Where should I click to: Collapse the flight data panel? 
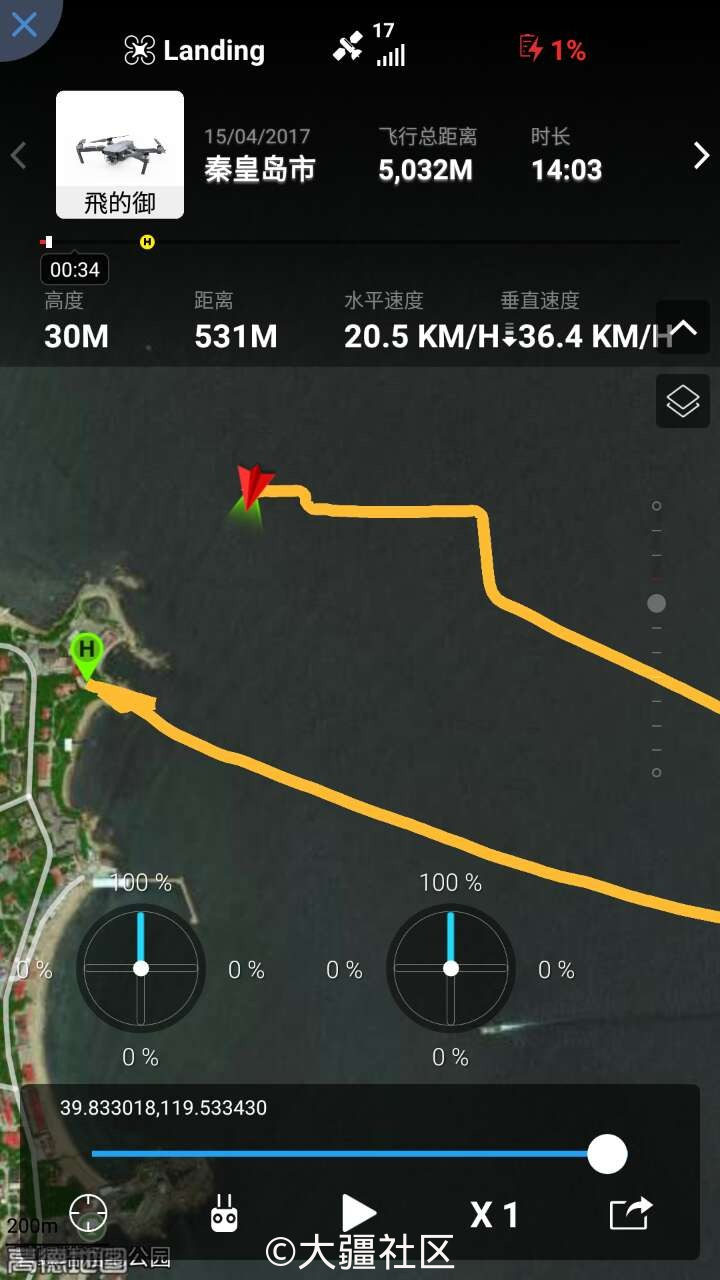pyautogui.click(x=683, y=327)
